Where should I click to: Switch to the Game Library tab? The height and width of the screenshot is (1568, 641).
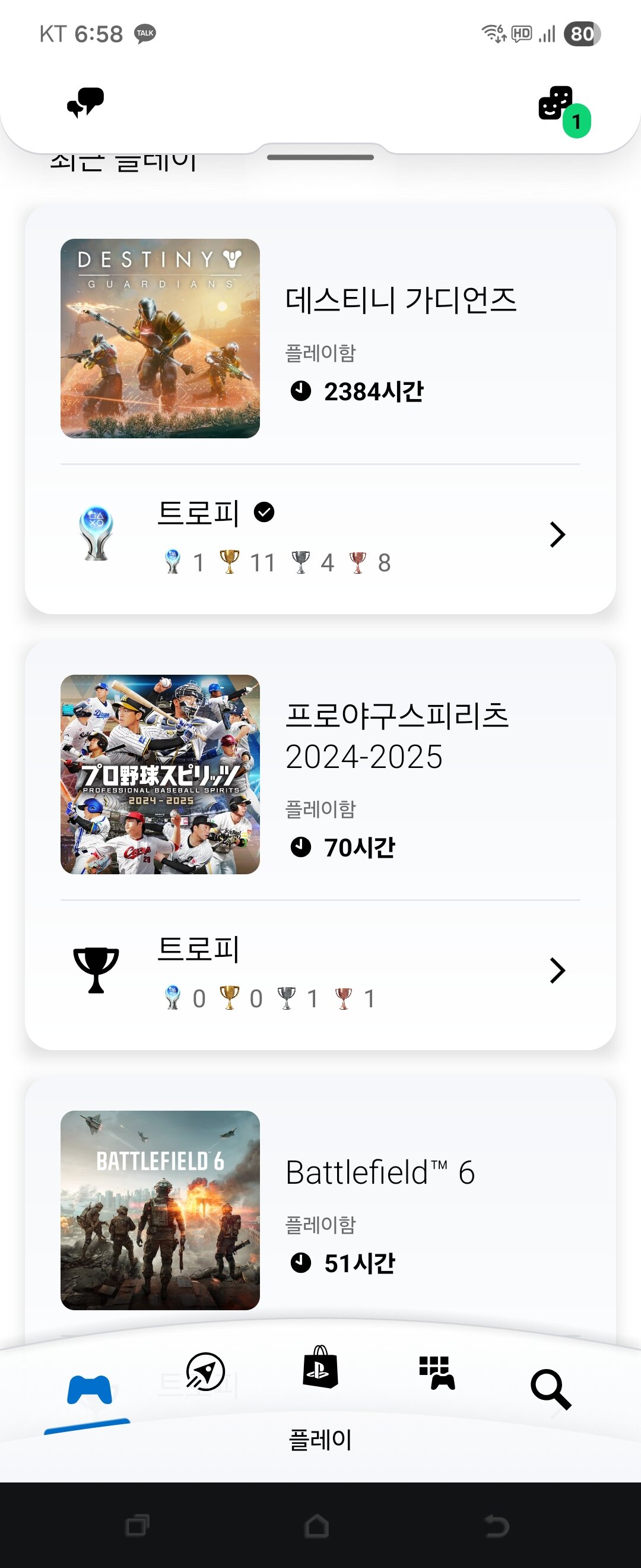pos(437,1373)
